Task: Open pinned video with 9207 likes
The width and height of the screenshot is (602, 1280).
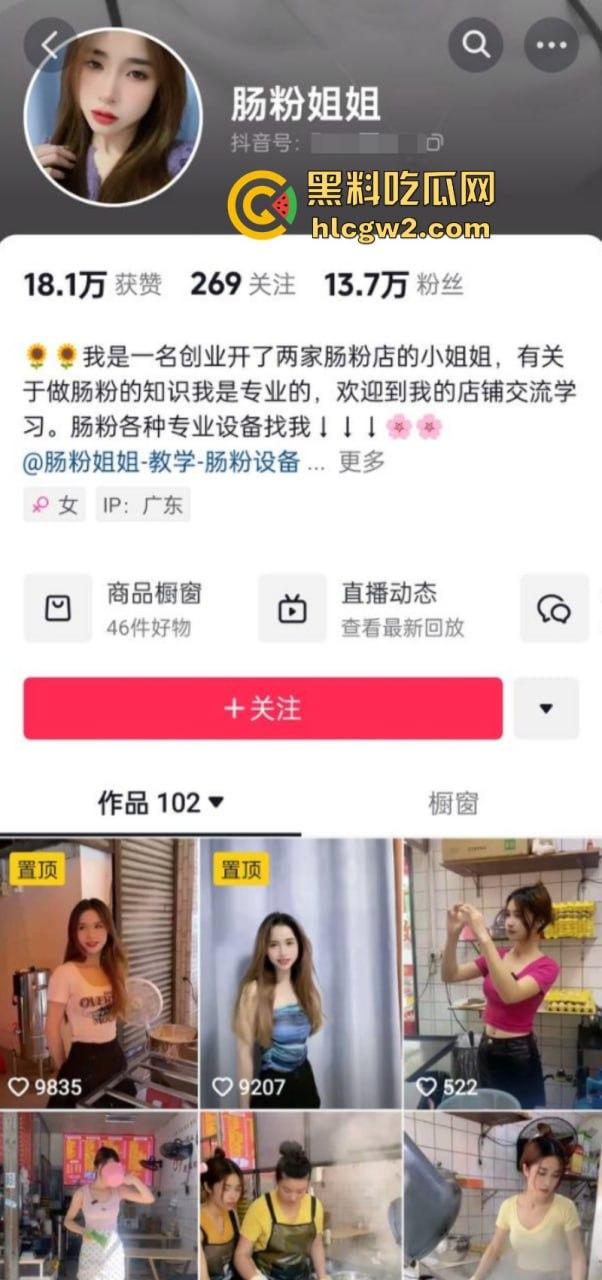Action: [x=298, y=970]
